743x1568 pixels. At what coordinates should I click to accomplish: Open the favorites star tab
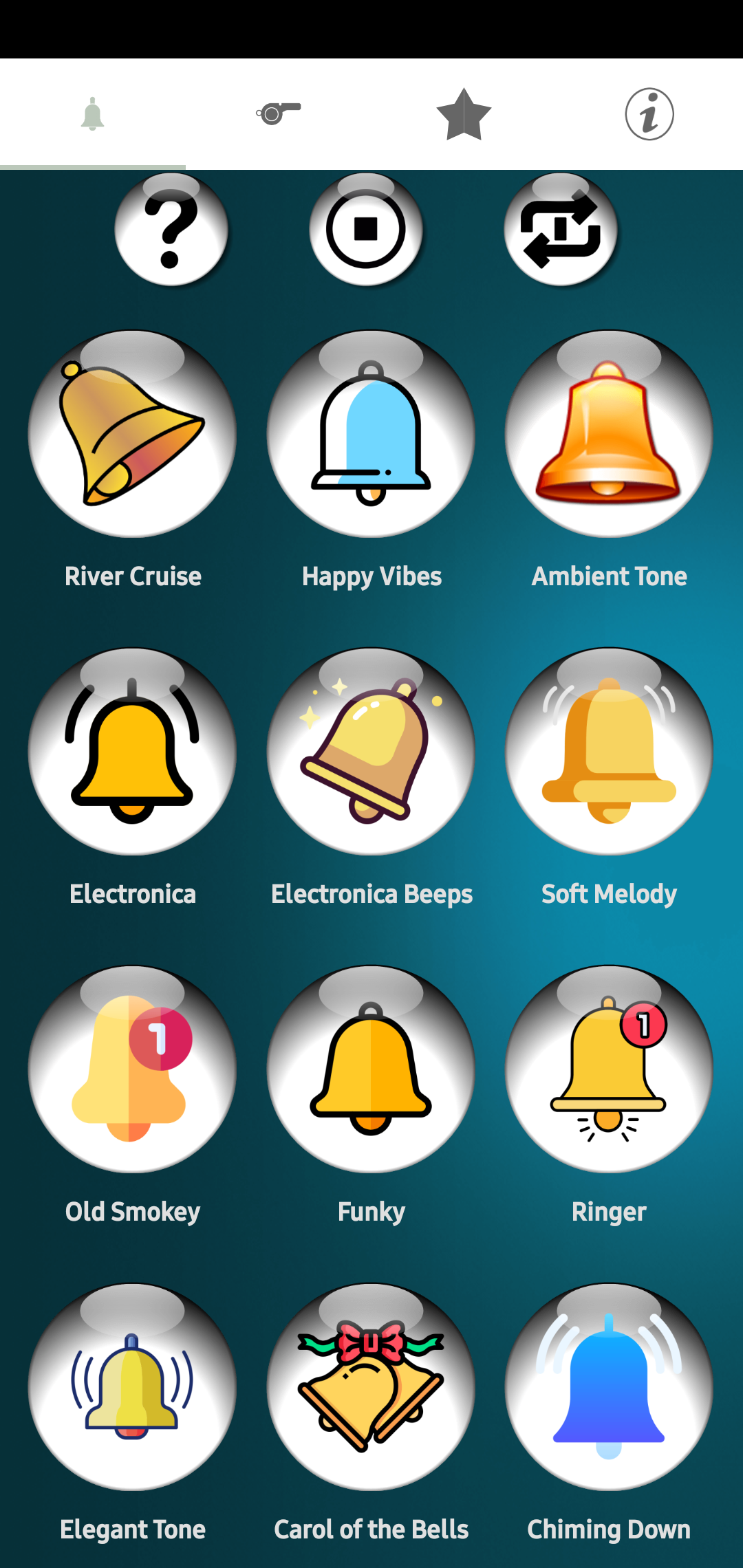[464, 114]
